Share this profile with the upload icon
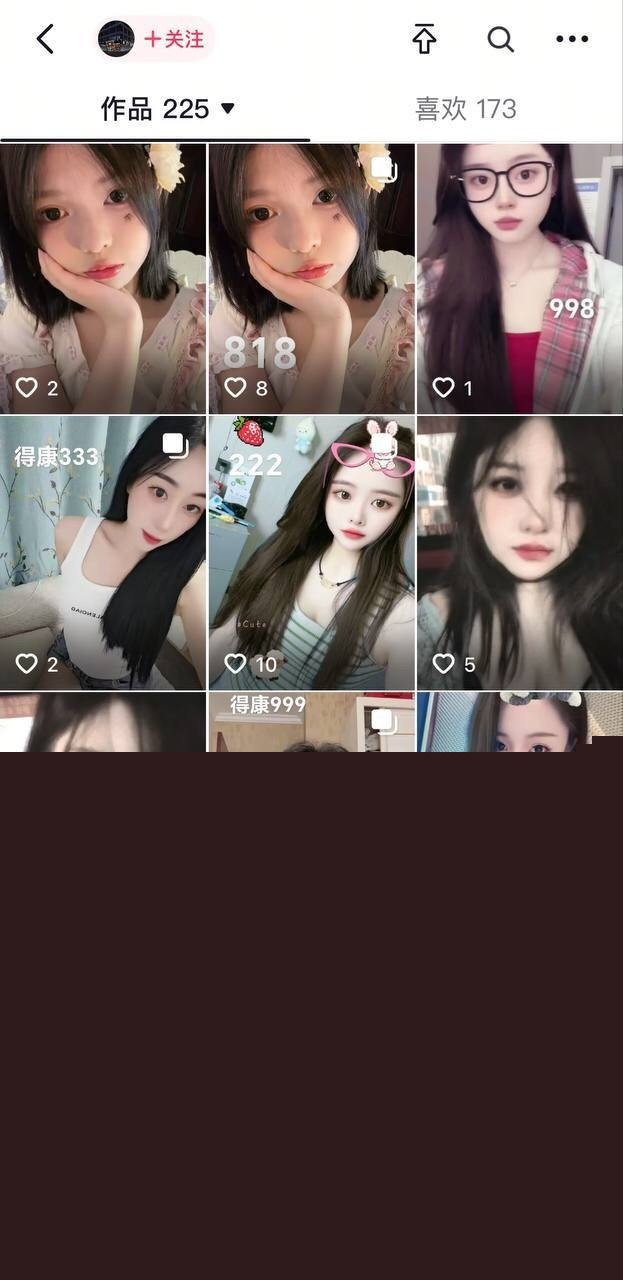 pyautogui.click(x=425, y=39)
